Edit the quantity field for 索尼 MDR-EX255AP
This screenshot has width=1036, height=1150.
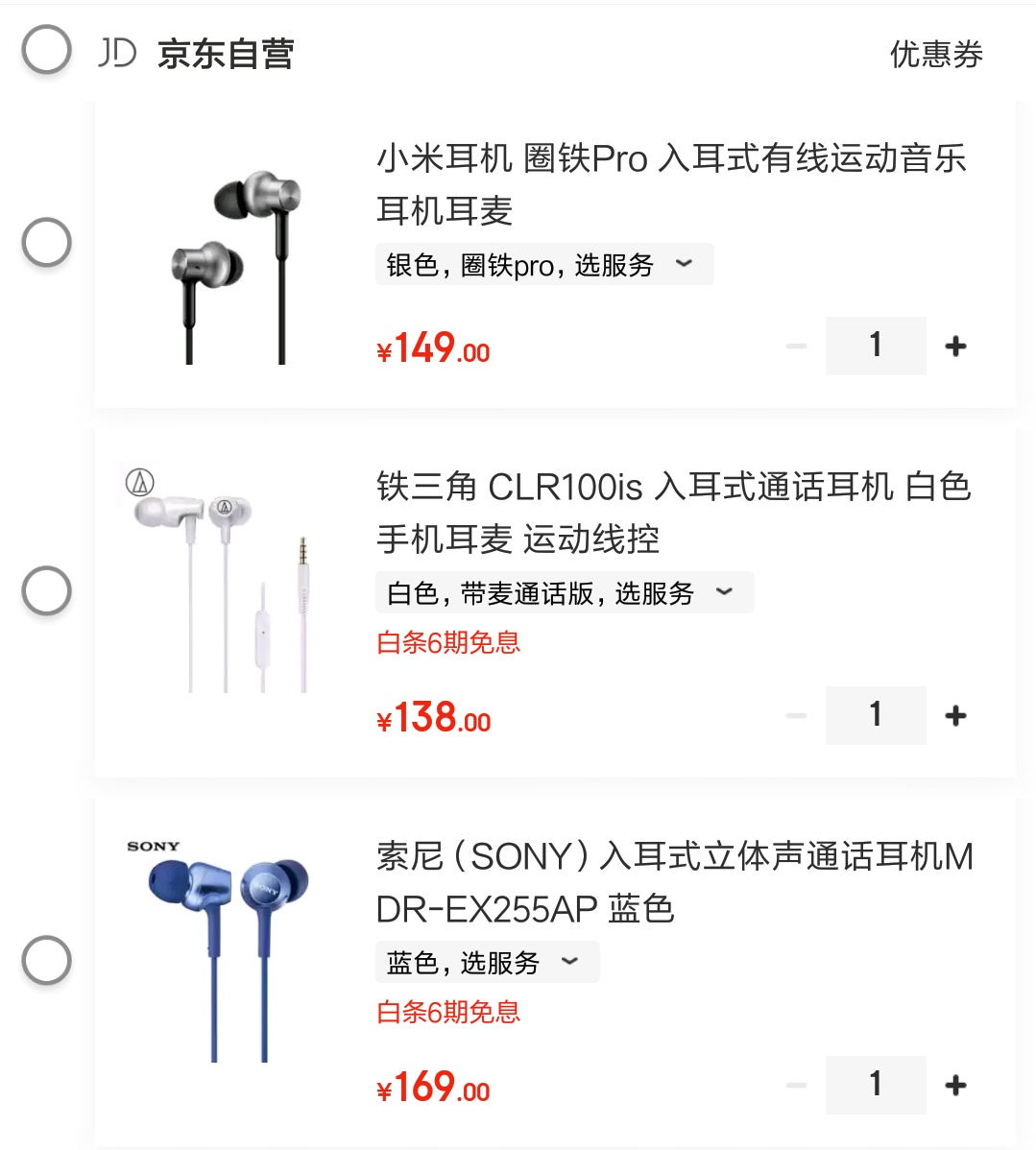[875, 1085]
